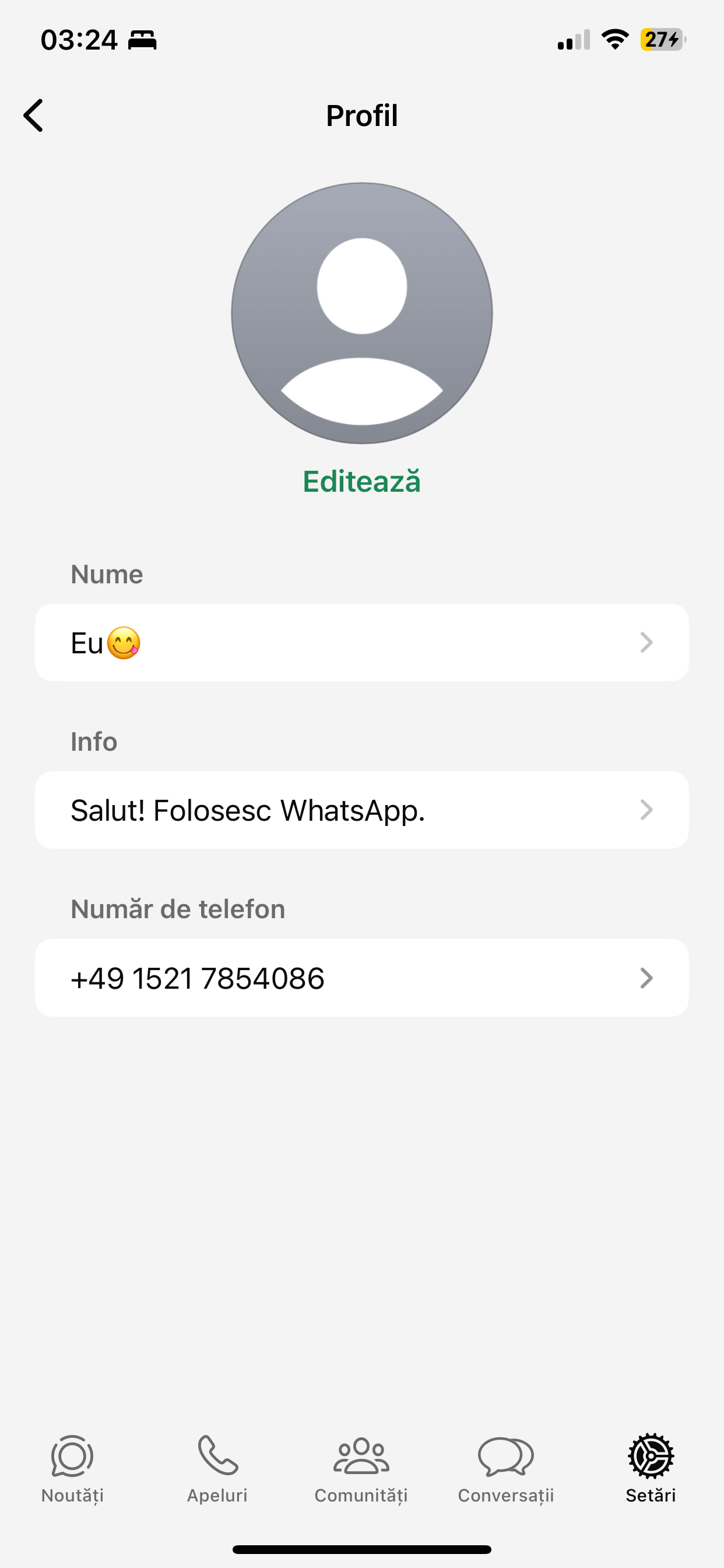Open the Nume row showing Eu
Image resolution: width=724 pixels, height=1568 pixels.
[x=362, y=643]
